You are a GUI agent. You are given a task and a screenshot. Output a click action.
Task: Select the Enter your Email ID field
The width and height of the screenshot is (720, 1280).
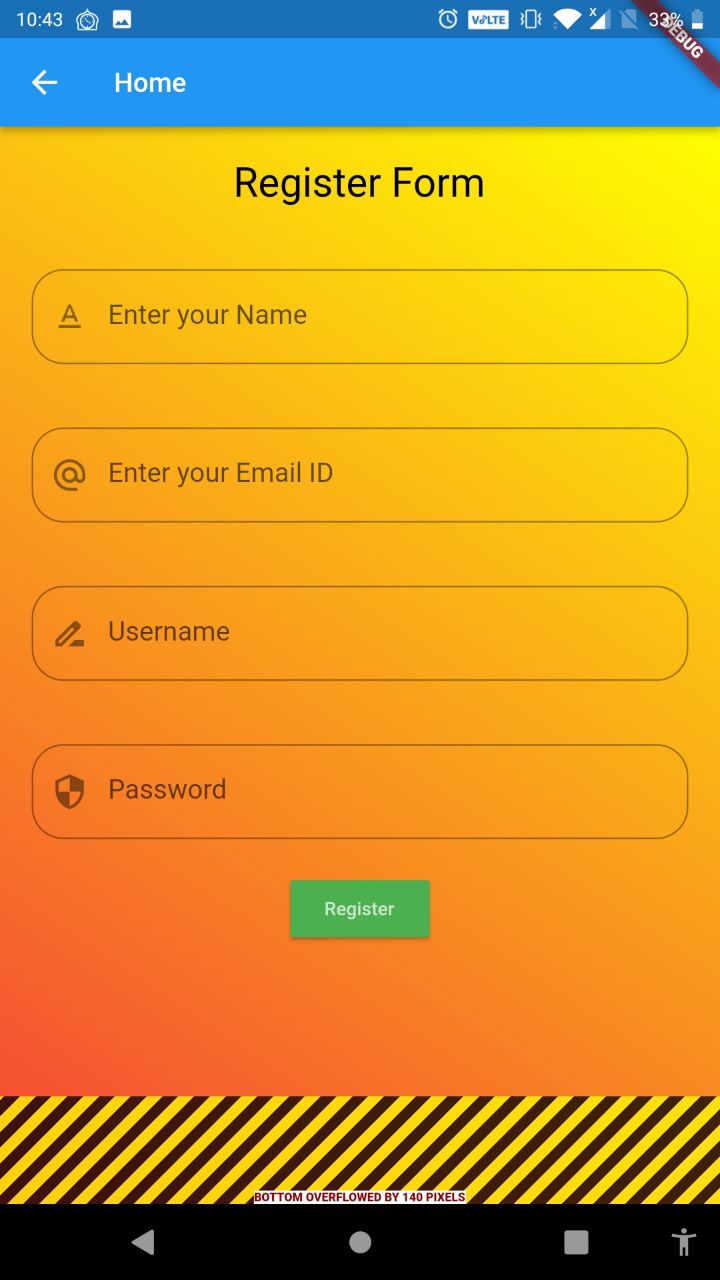(x=360, y=473)
